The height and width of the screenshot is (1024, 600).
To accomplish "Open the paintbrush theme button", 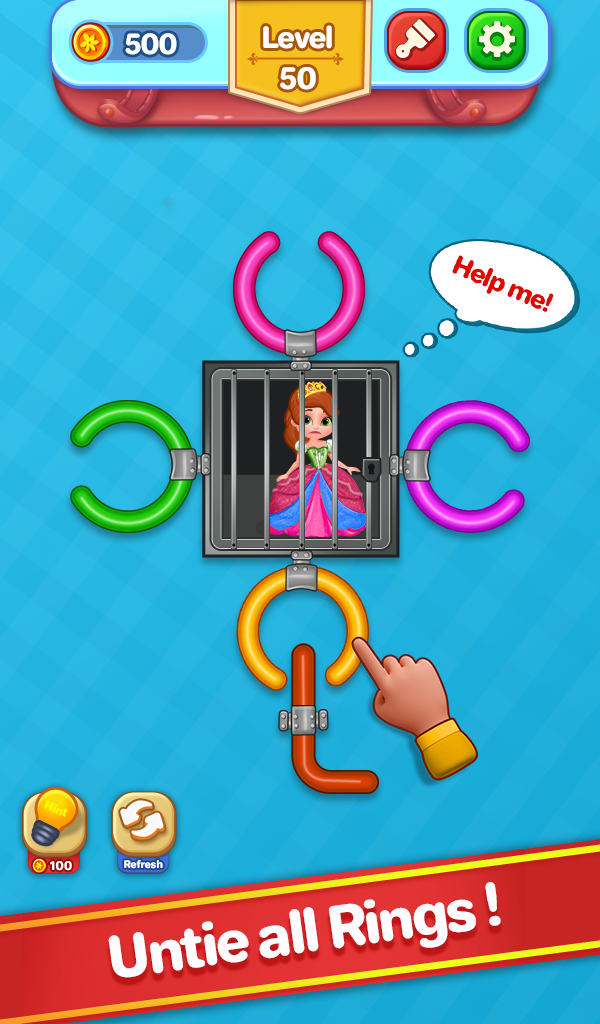I will click(416, 41).
